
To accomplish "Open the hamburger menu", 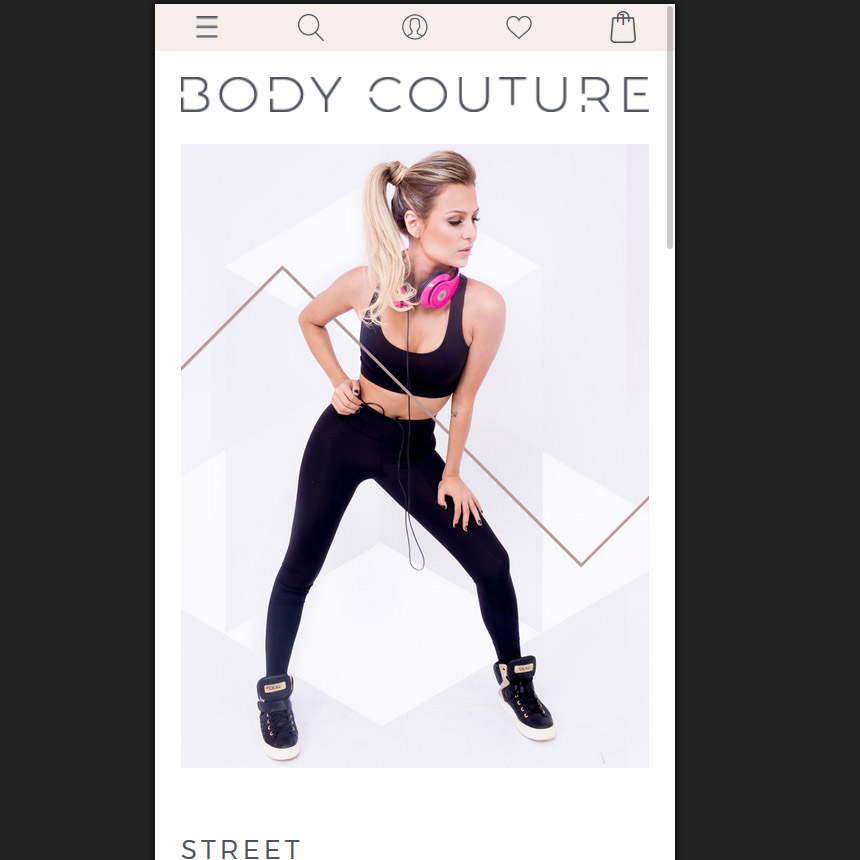I will [207, 27].
